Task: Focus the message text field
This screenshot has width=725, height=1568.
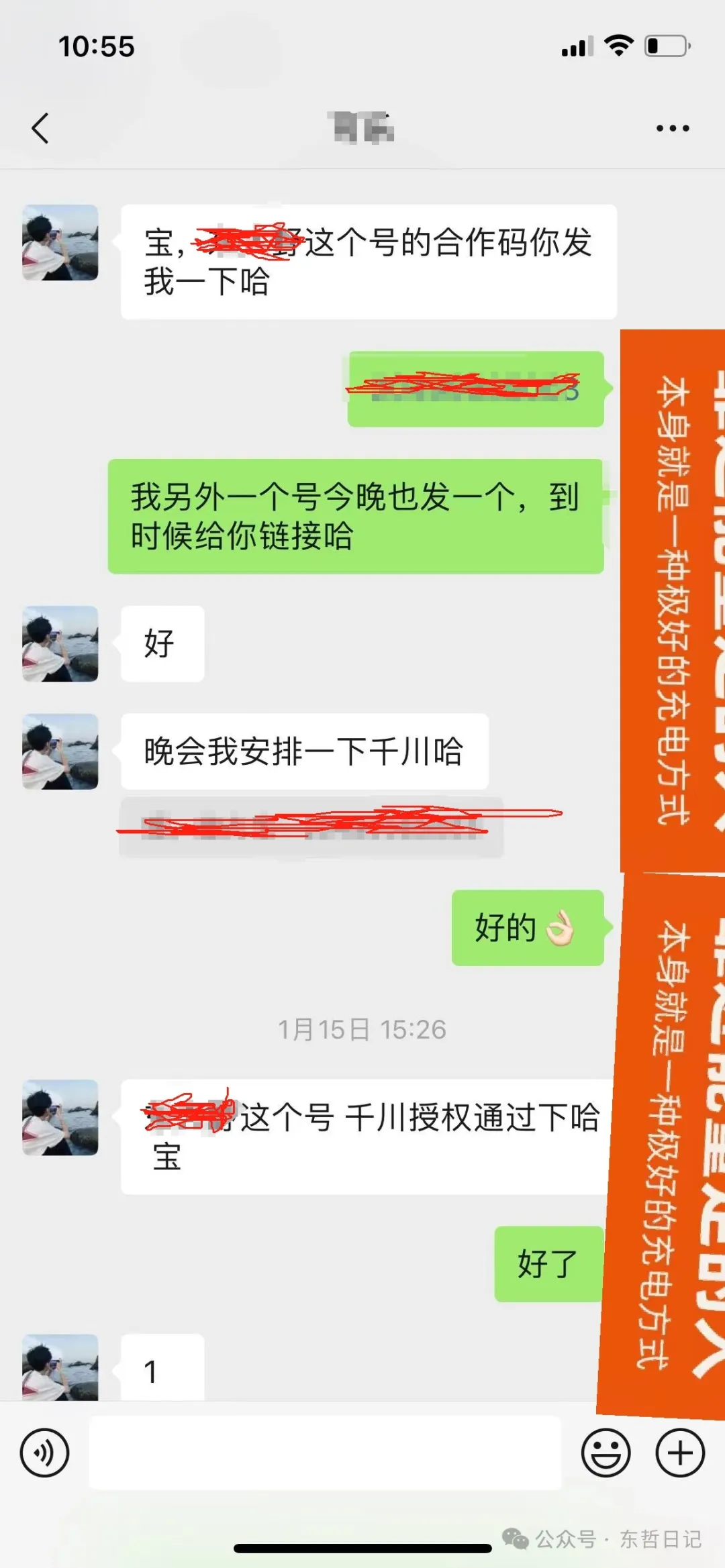Action: (x=325, y=1453)
